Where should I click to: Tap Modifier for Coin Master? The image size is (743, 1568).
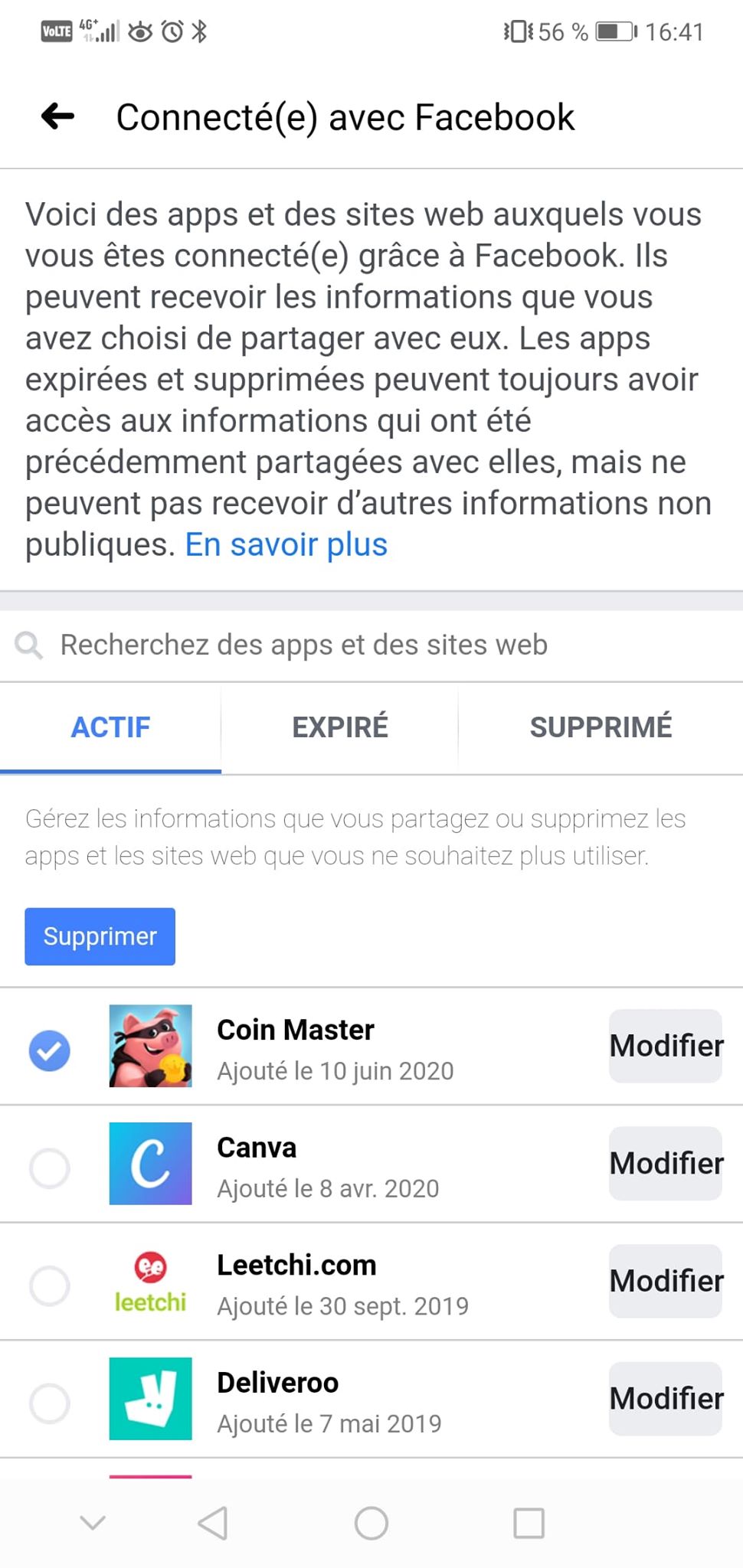665,1046
